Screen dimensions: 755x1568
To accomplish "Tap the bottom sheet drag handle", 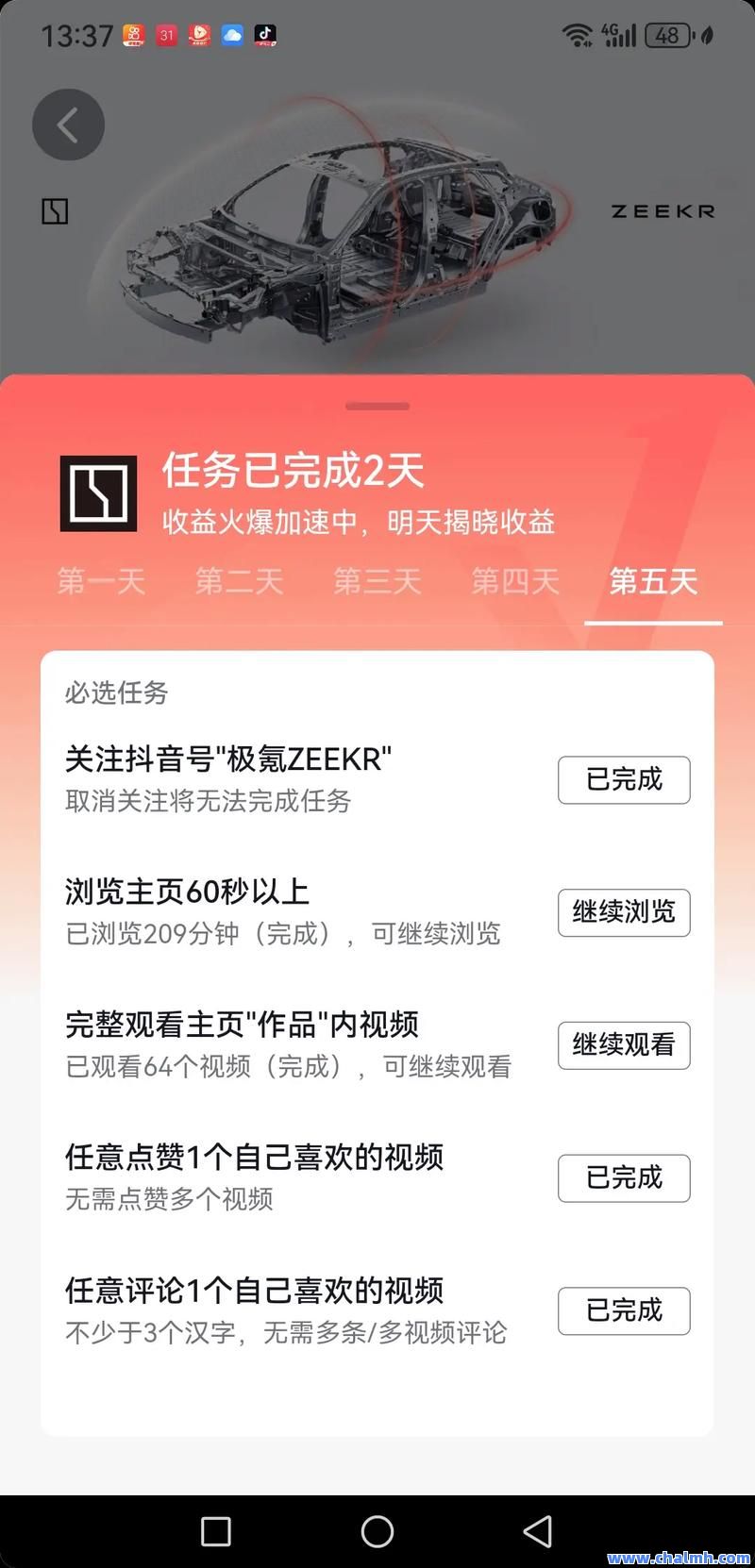I will pyautogui.click(x=377, y=407).
